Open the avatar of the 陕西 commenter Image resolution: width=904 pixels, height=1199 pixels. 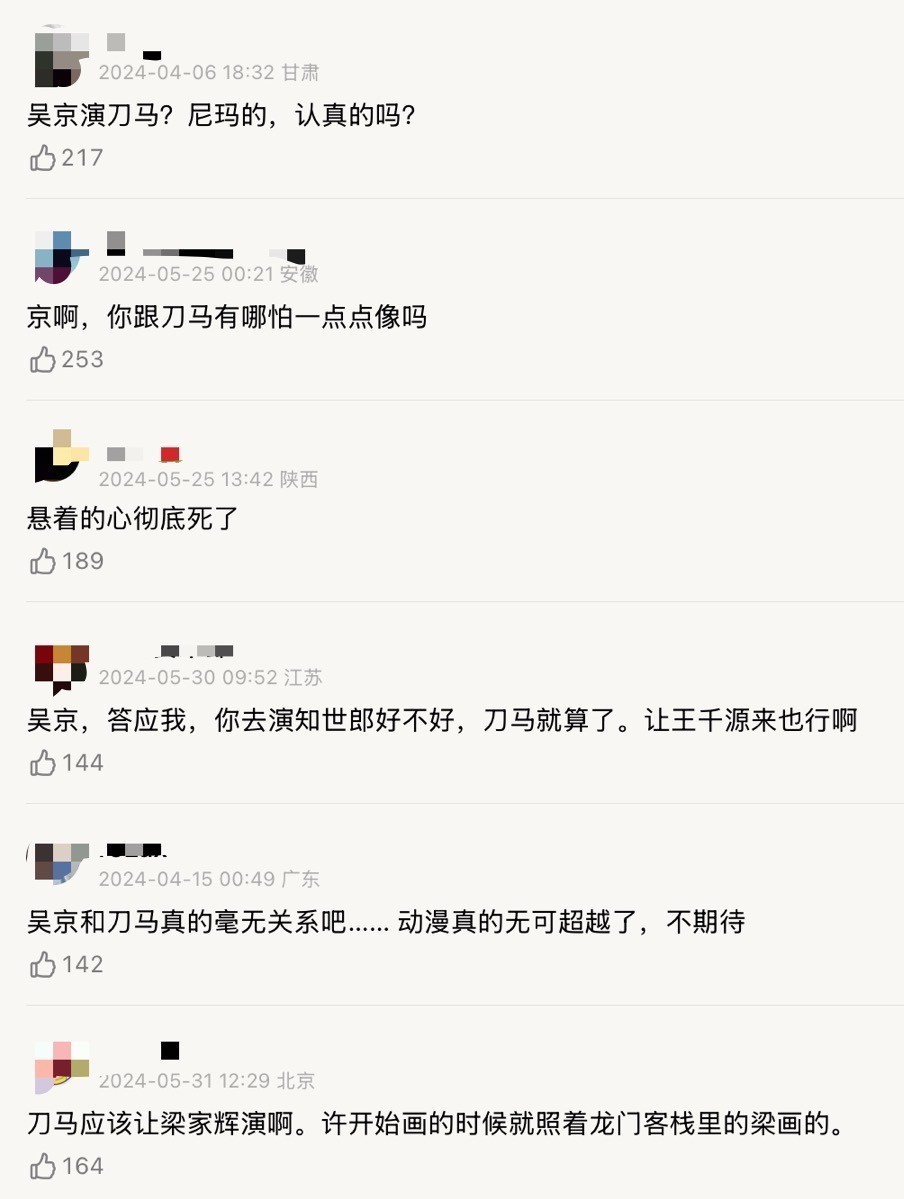pos(61,458)
